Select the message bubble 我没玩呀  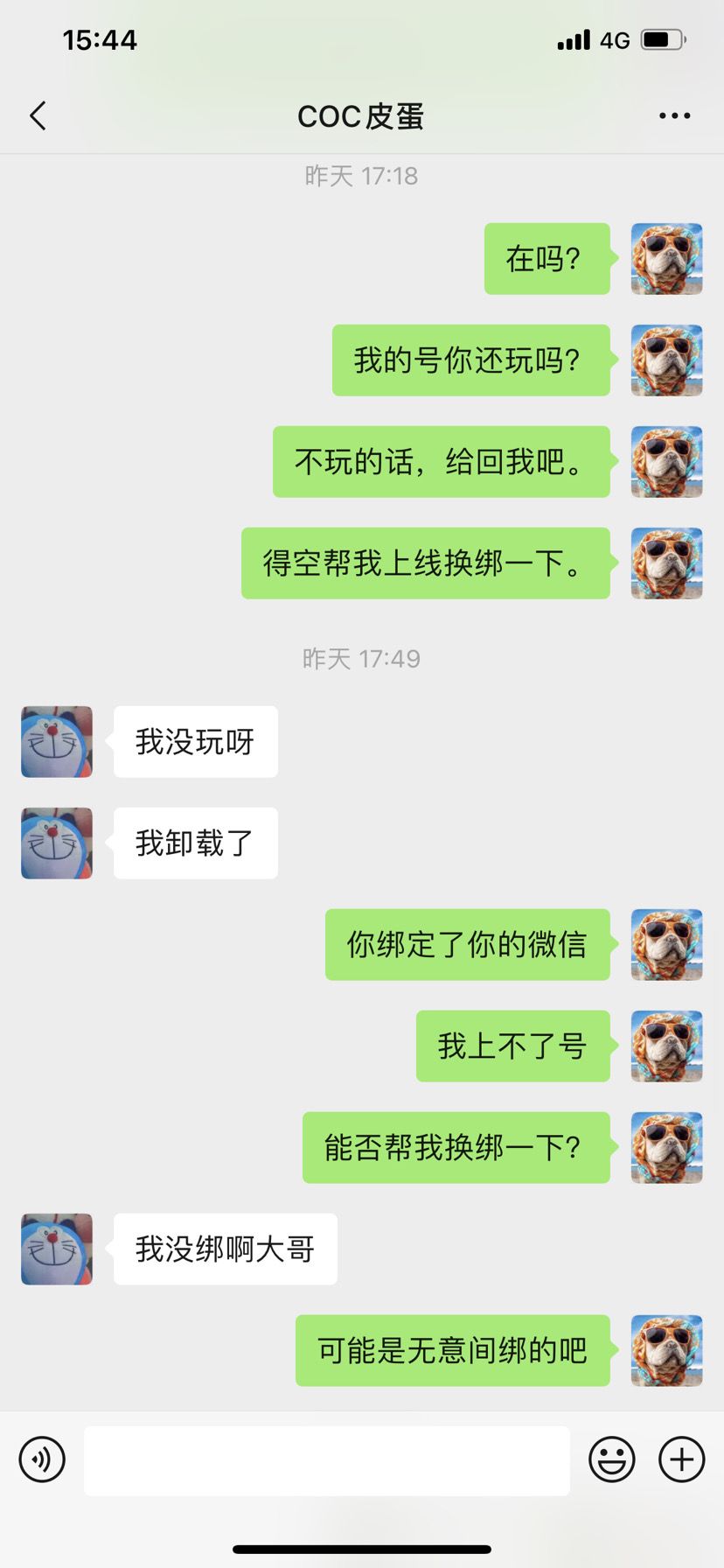[194, 741]
